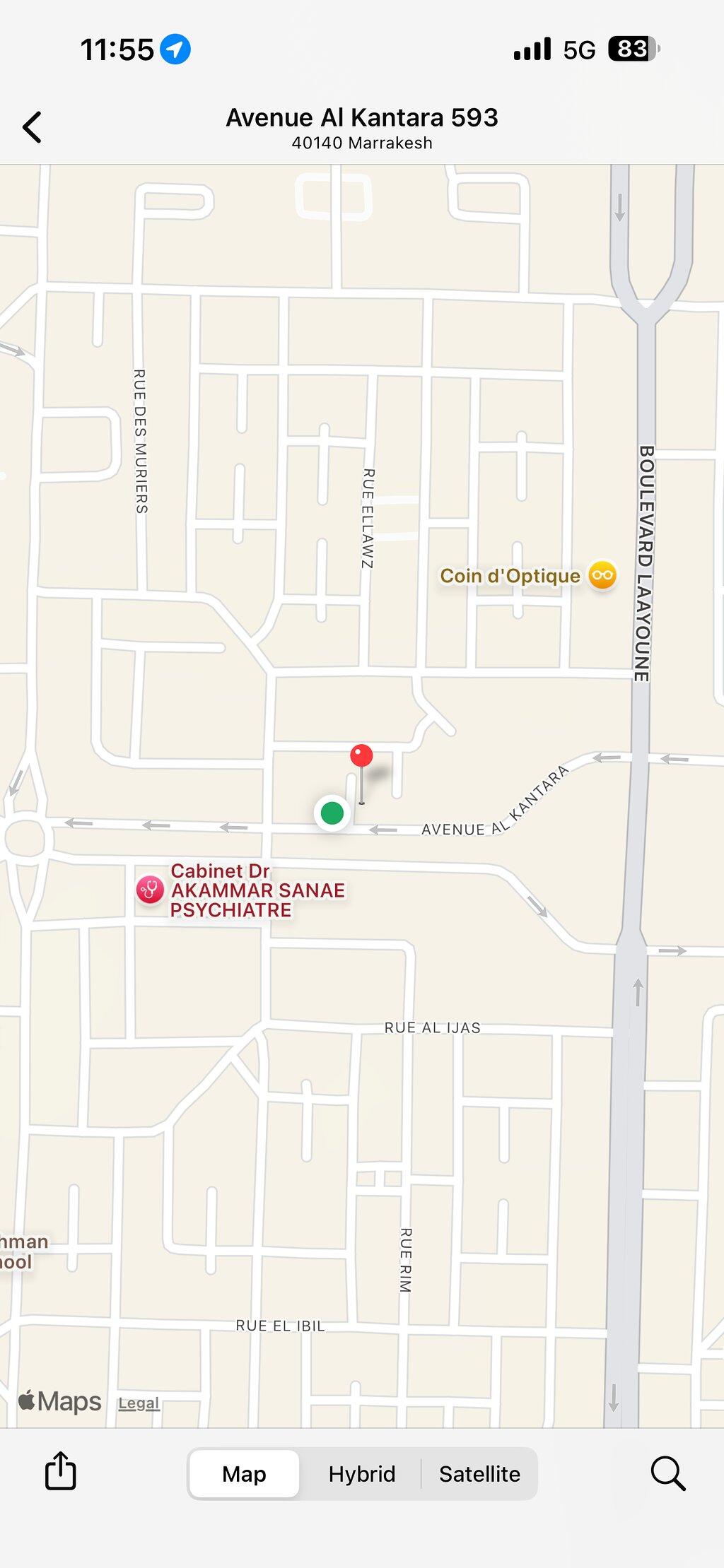
Task: Select the Map view
Action: [x=244, y=1473]
